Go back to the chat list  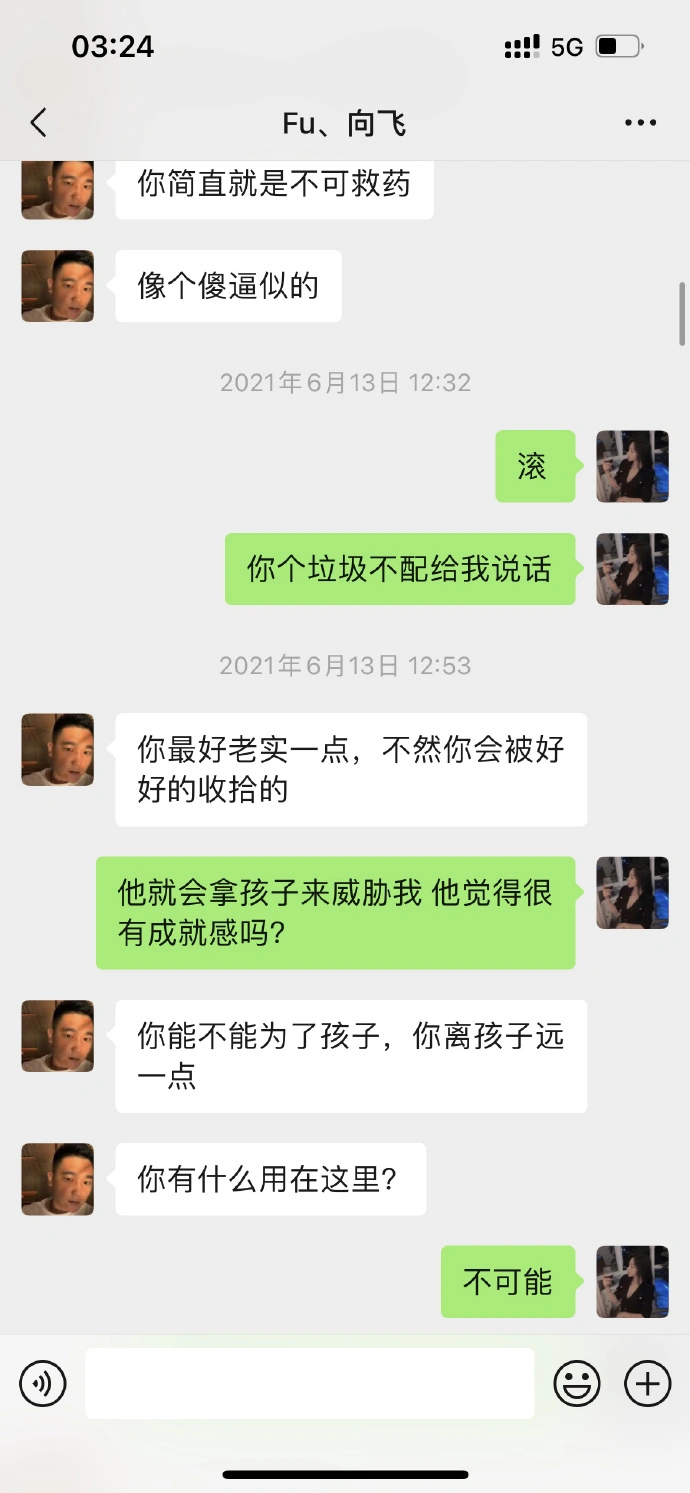point(38,124)
